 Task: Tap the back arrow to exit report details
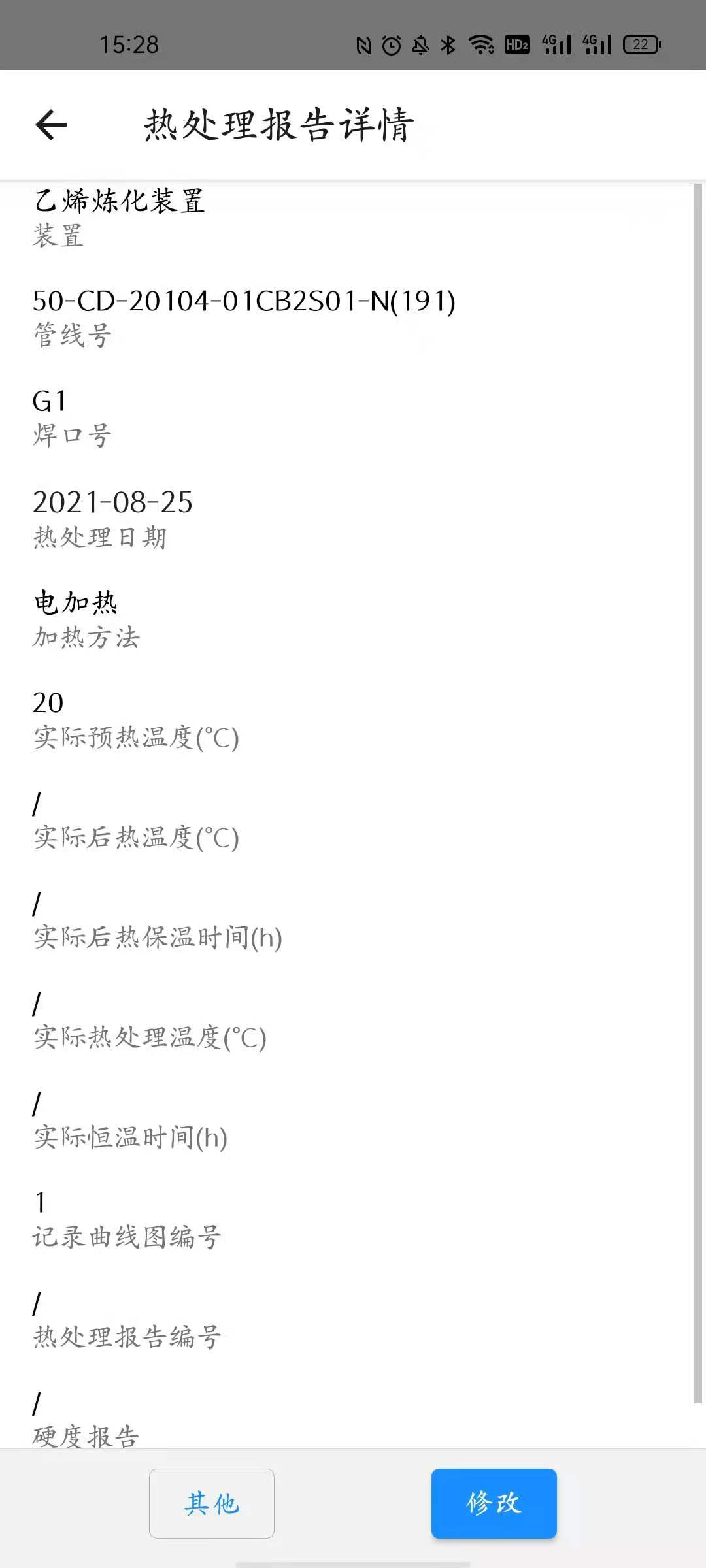coord(51,124)
